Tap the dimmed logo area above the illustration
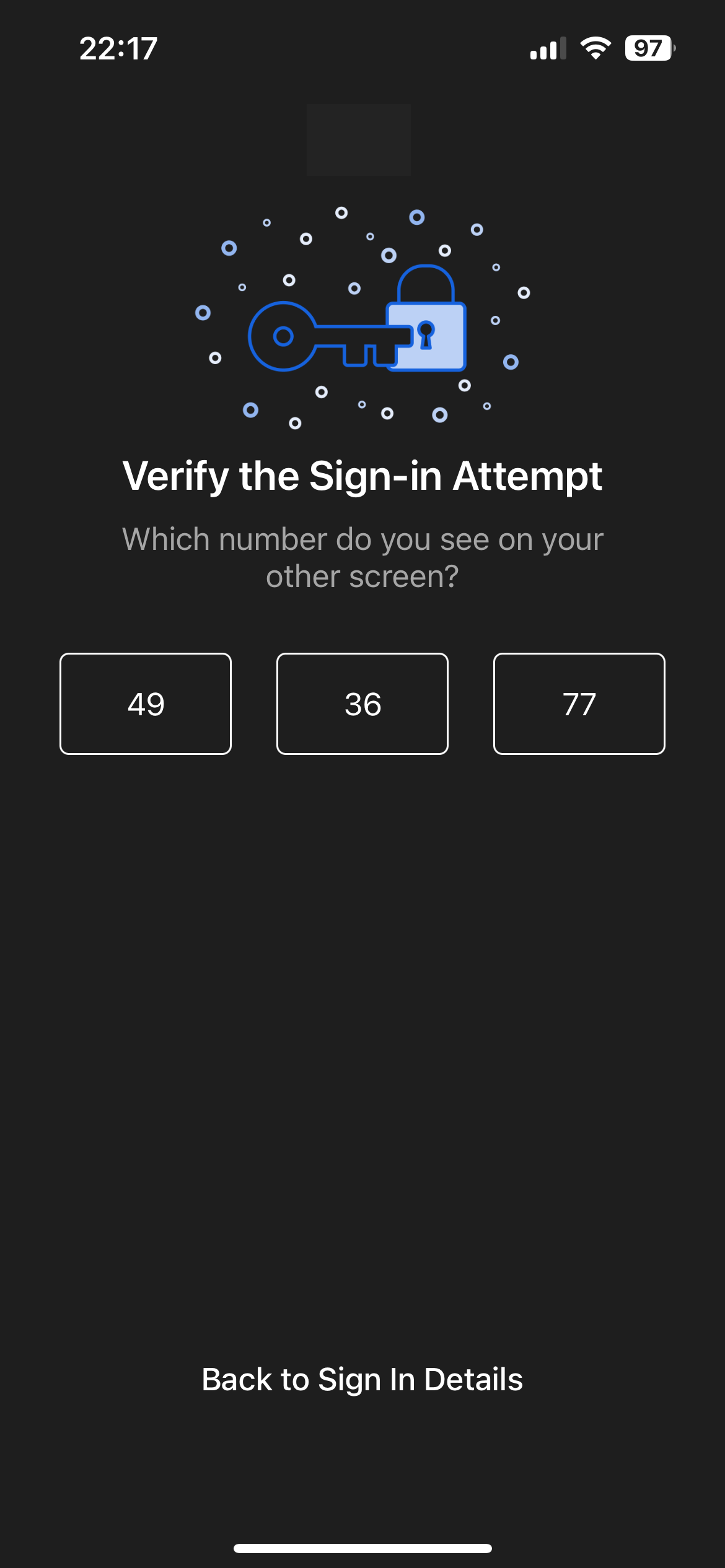The height and width of the screenshot is (1568, 725). pos(359,139)
